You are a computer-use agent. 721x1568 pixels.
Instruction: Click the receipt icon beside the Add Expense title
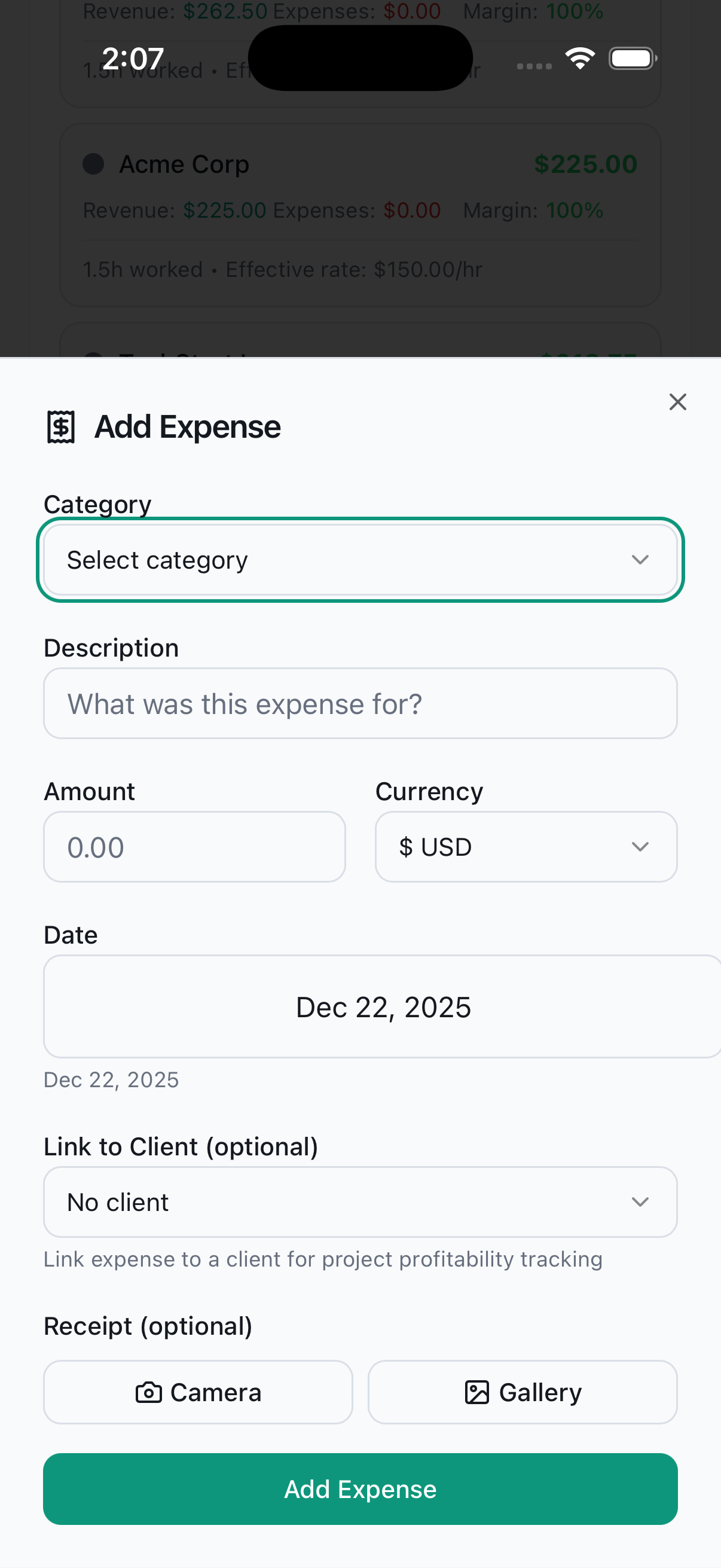point(60,426)
